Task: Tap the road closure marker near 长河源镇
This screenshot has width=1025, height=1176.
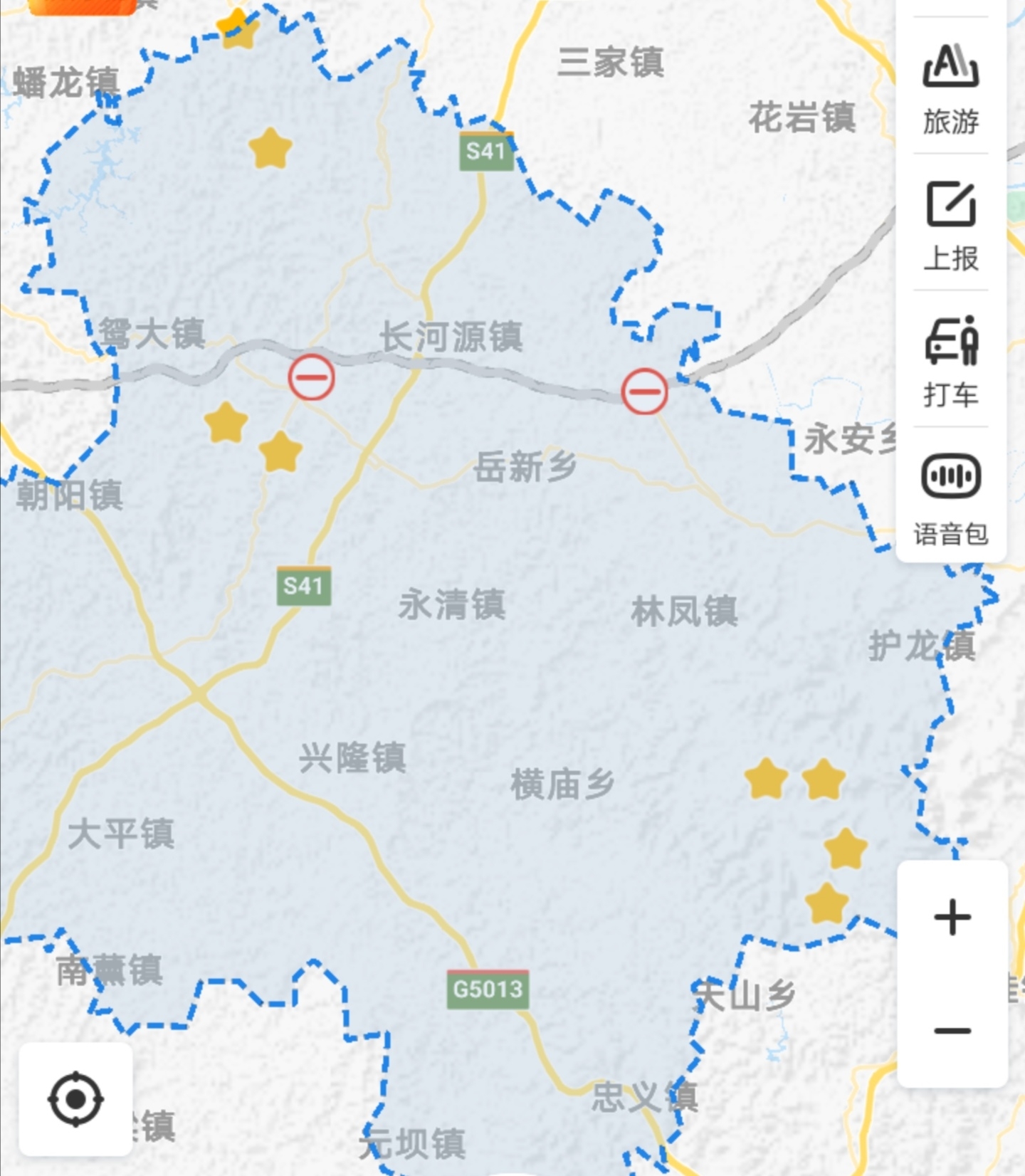Action: point(312,377)
